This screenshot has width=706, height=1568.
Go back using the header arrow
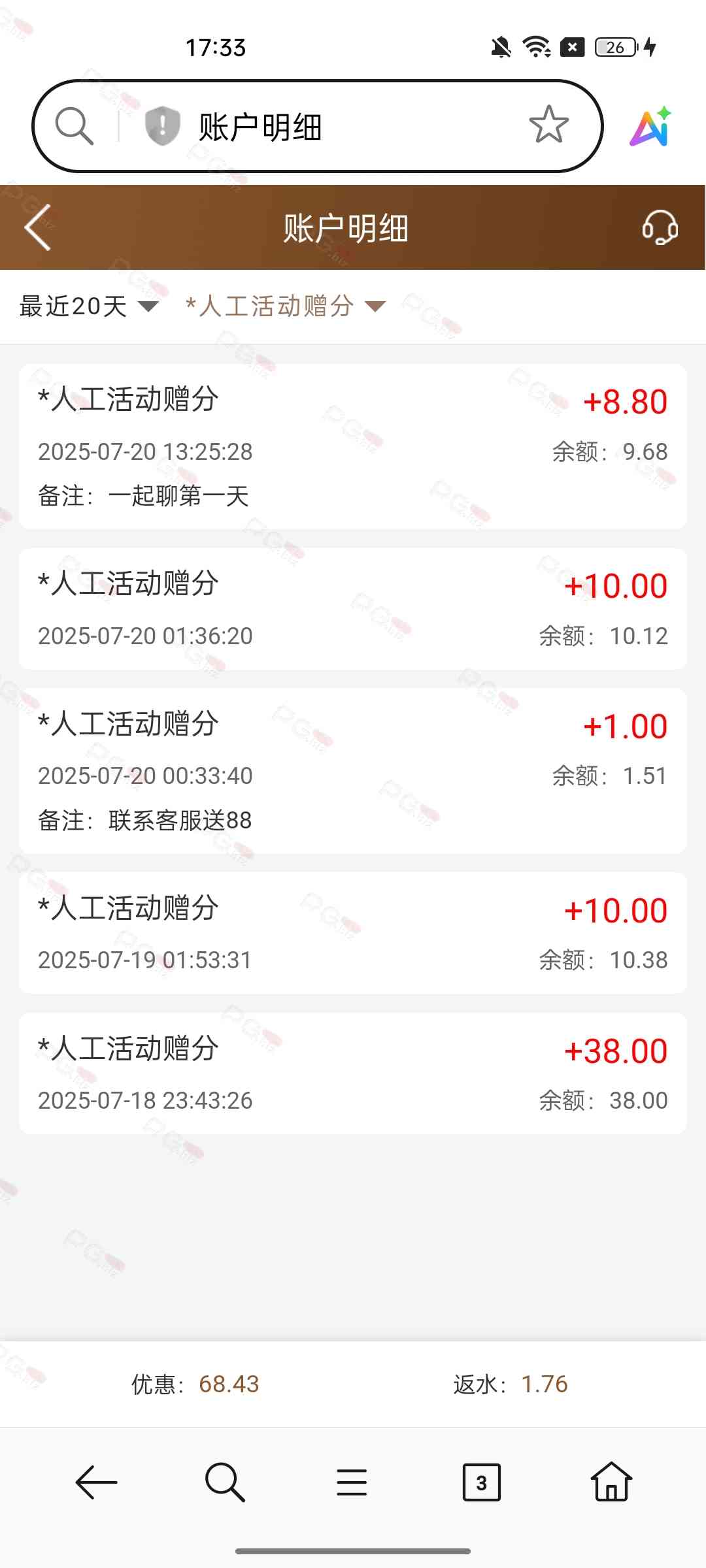pos(37,227)
